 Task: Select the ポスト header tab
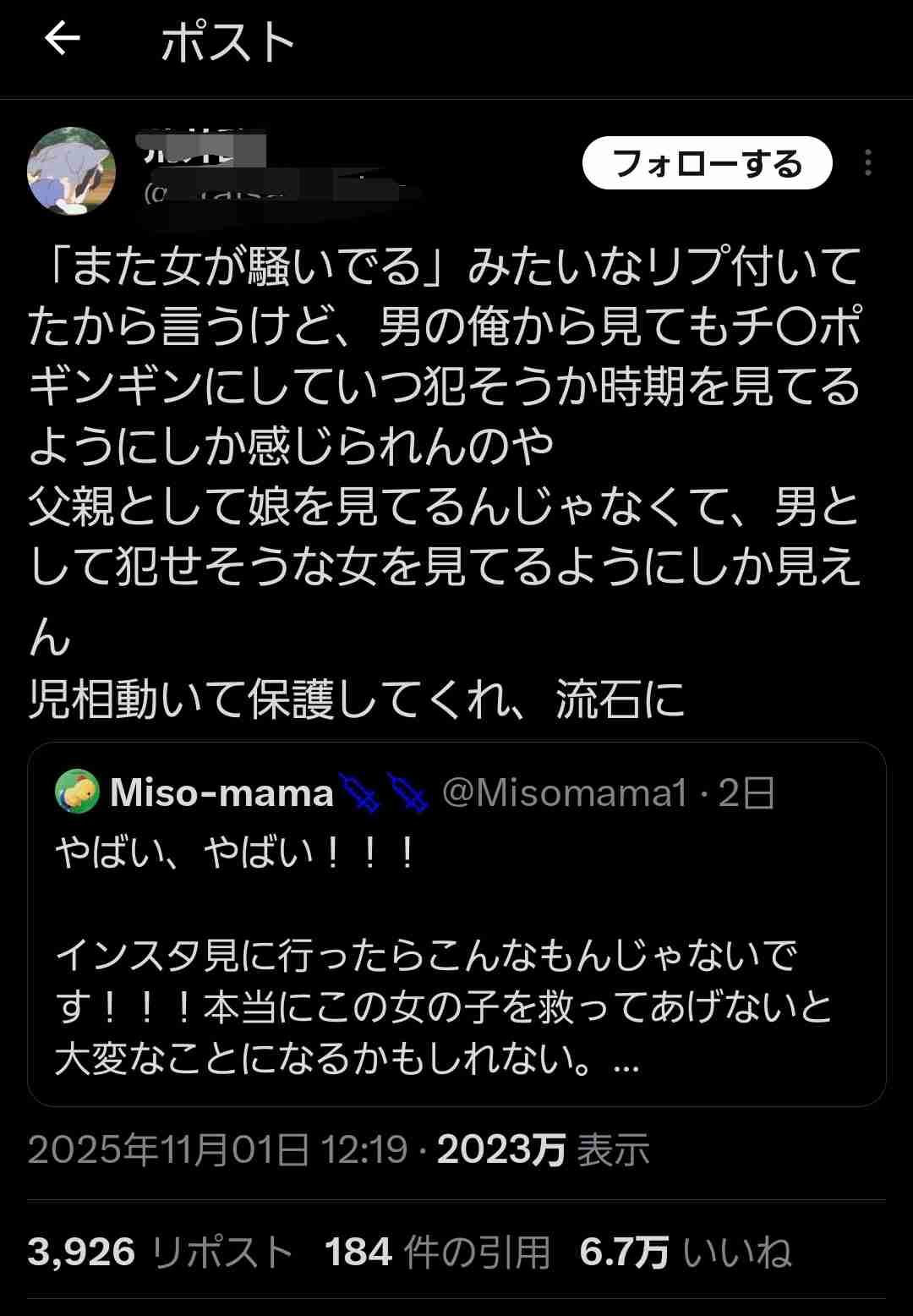tap(226, 41)
